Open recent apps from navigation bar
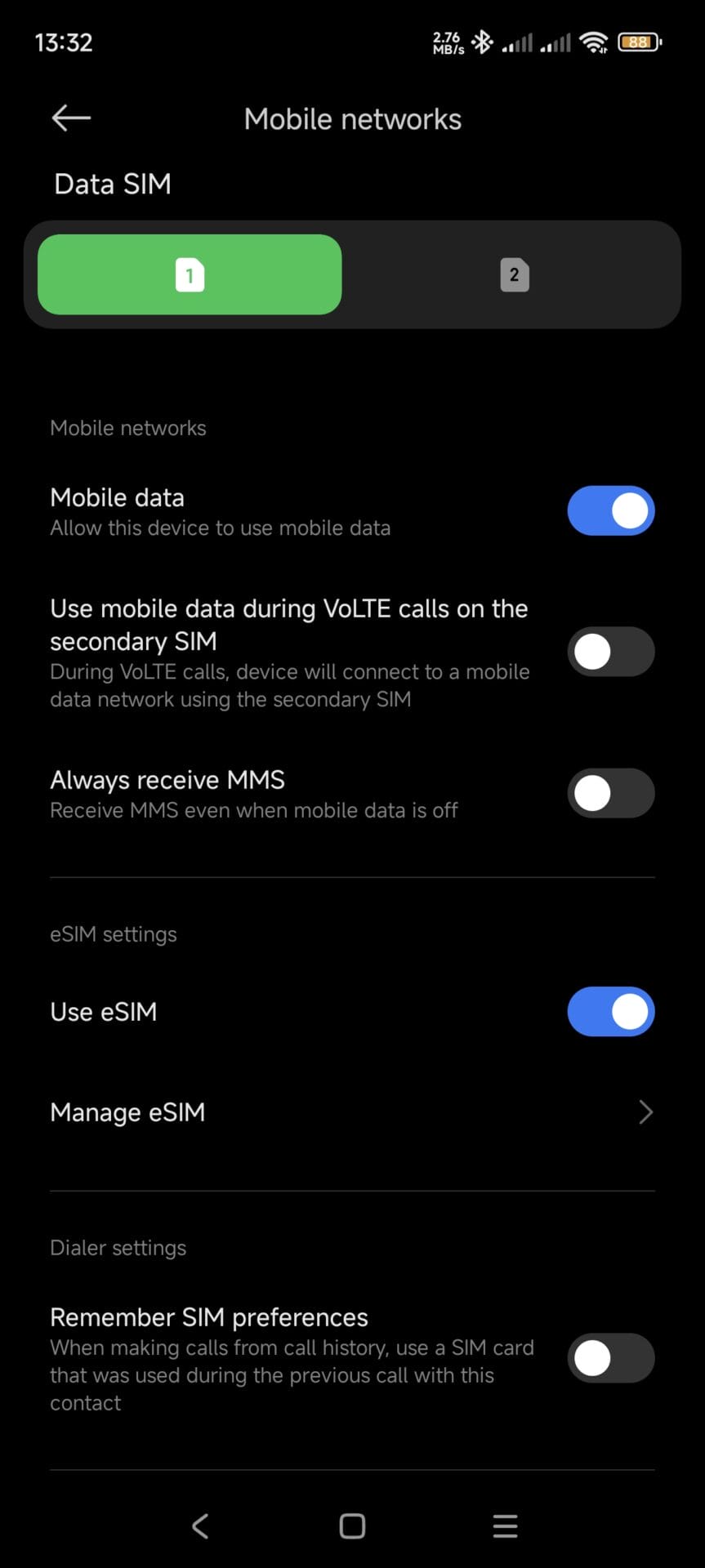 click(505, 1526)
